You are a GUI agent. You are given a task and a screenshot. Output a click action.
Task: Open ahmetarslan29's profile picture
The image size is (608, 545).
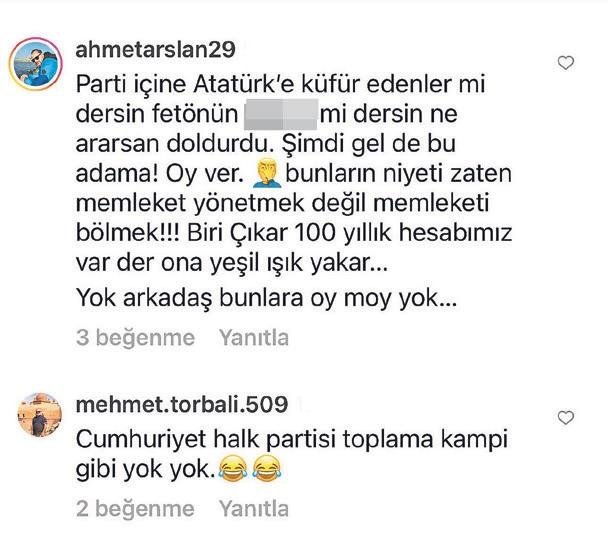pos(34,67)
